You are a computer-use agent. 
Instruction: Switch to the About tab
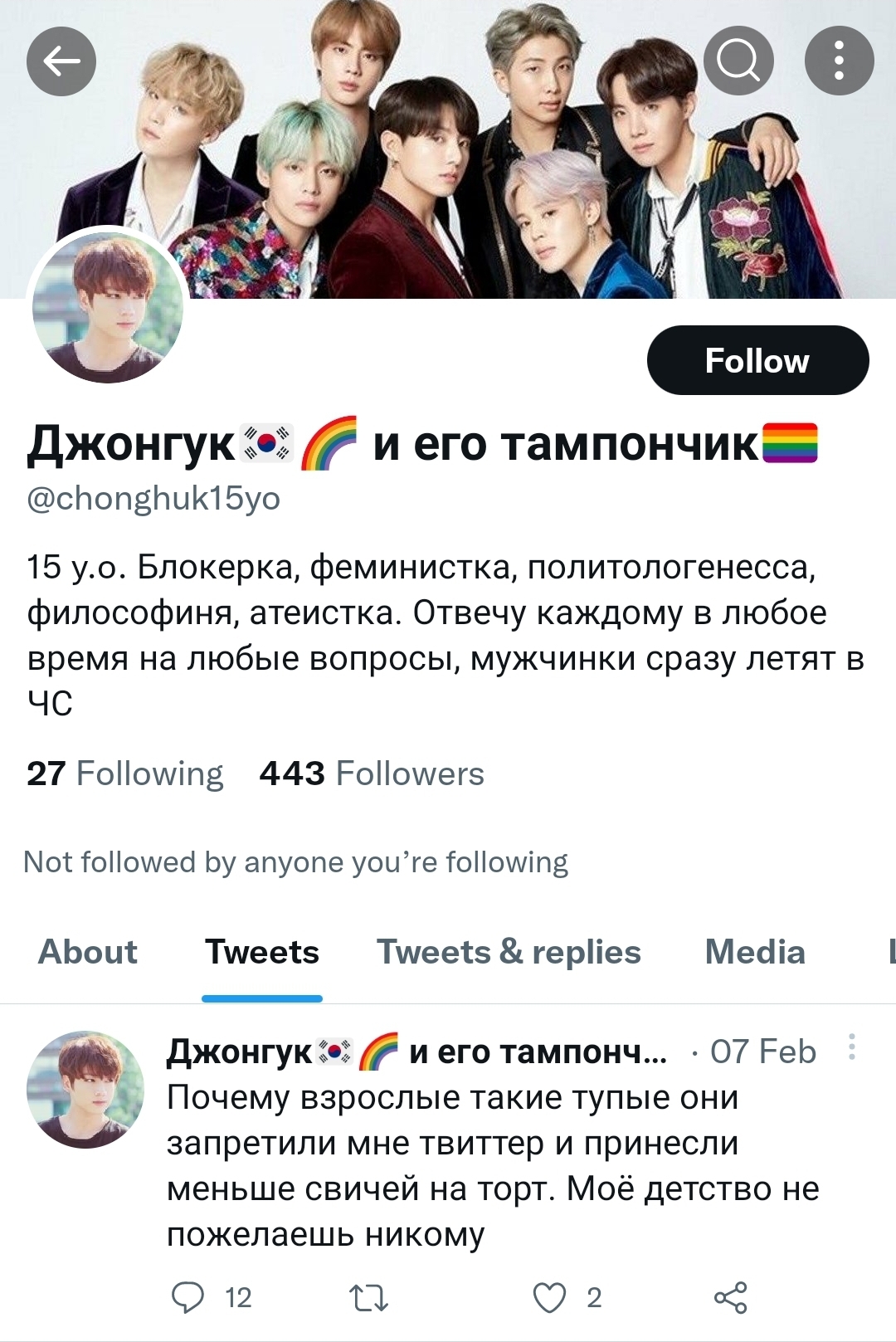(x=88, y=952)
